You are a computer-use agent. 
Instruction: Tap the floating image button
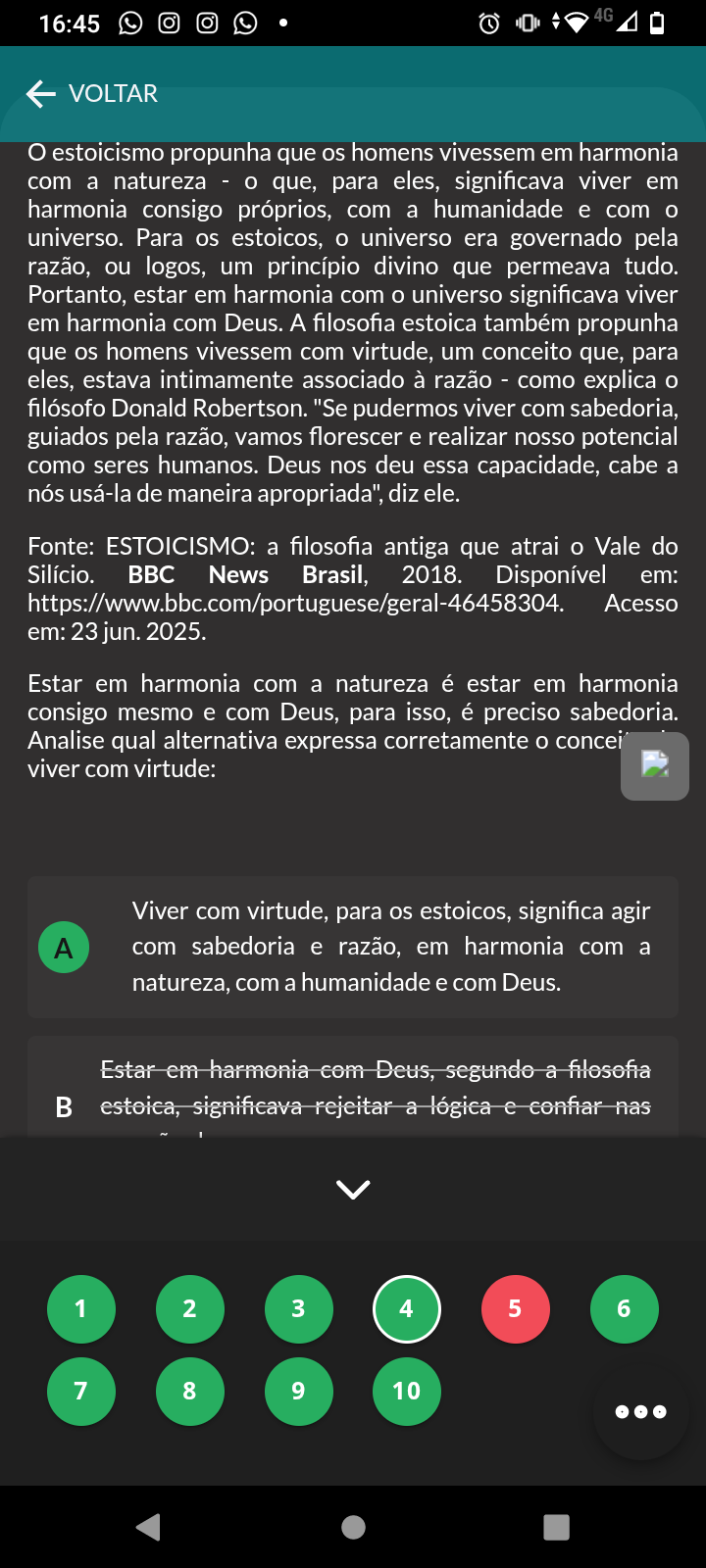point(655,765)
